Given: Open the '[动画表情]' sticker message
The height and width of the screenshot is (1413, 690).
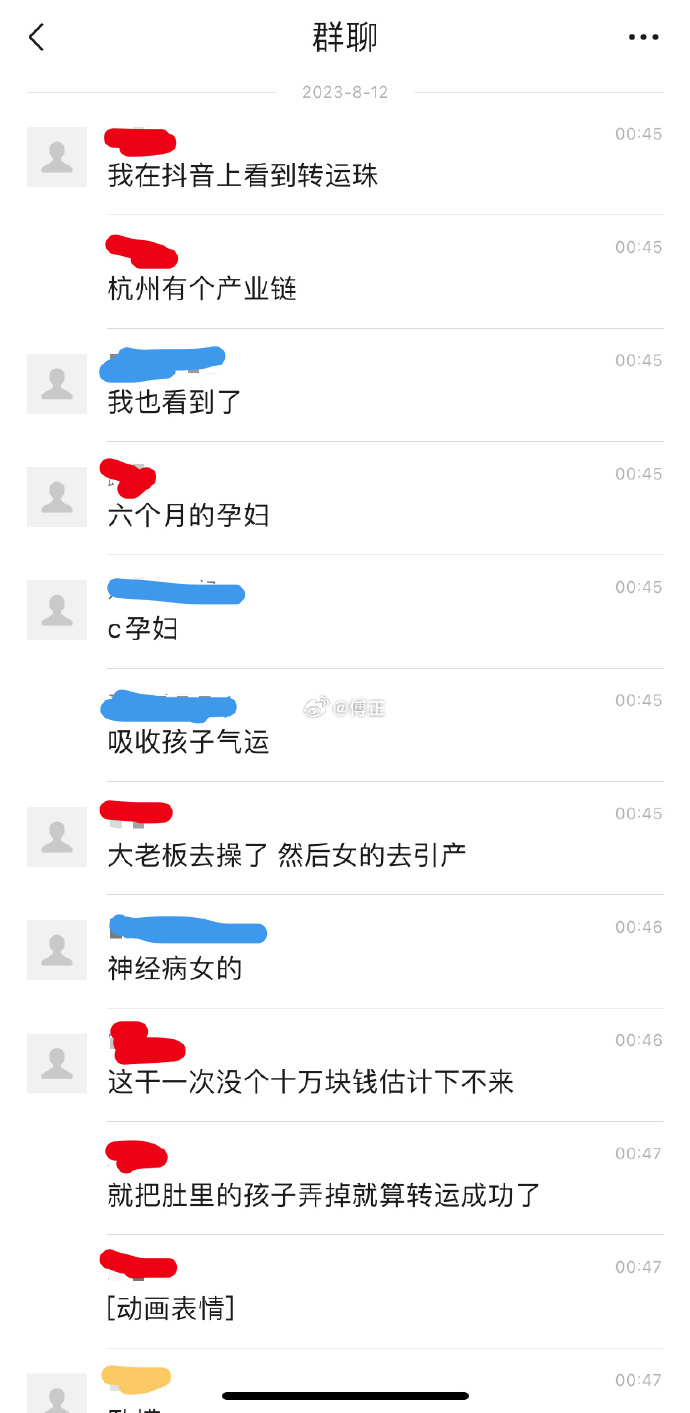Looking at the screenshot, I should [171, 1308].
